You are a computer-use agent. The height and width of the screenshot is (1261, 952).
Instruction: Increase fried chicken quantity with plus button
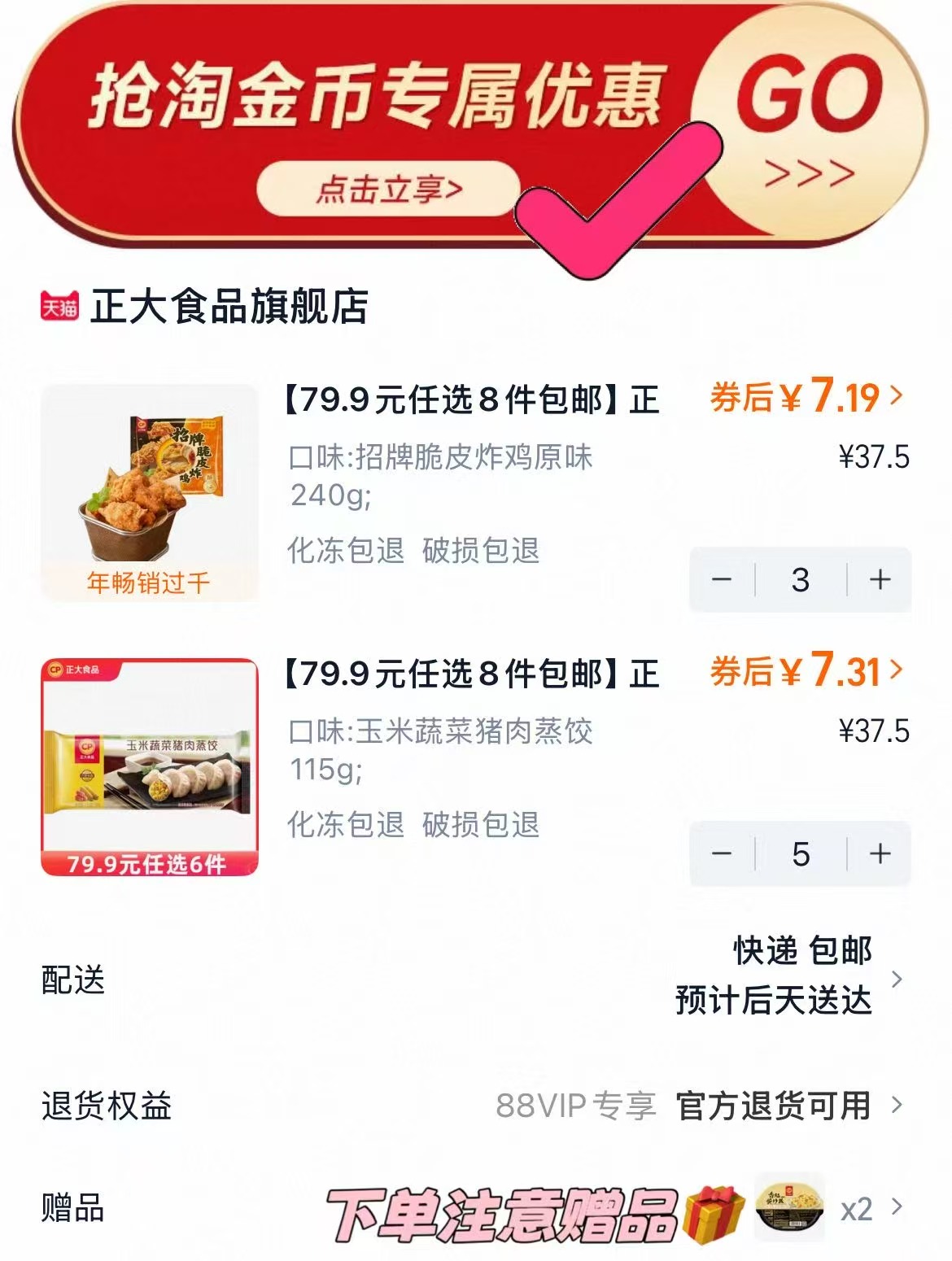coord(877,580)
